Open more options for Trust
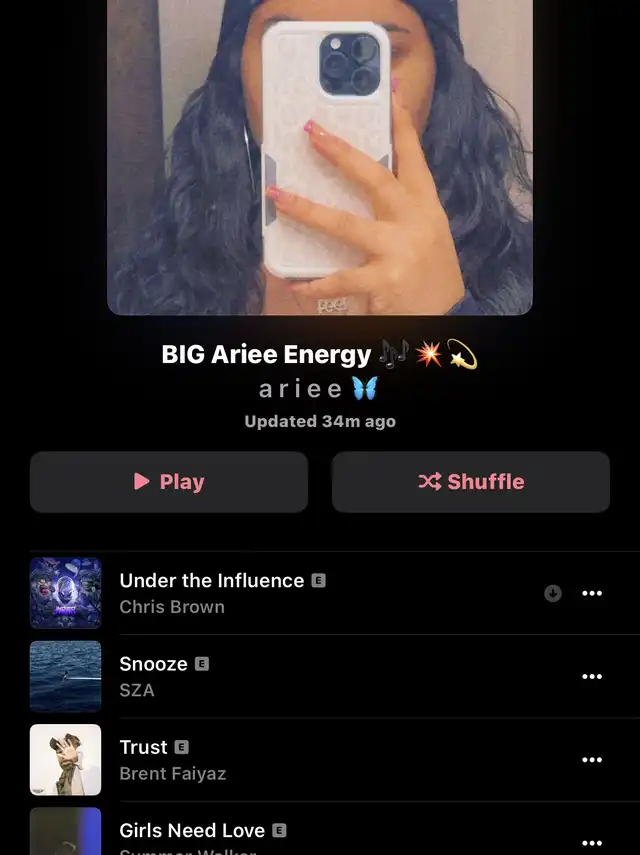640x855 pixels. tap(592, 760)
